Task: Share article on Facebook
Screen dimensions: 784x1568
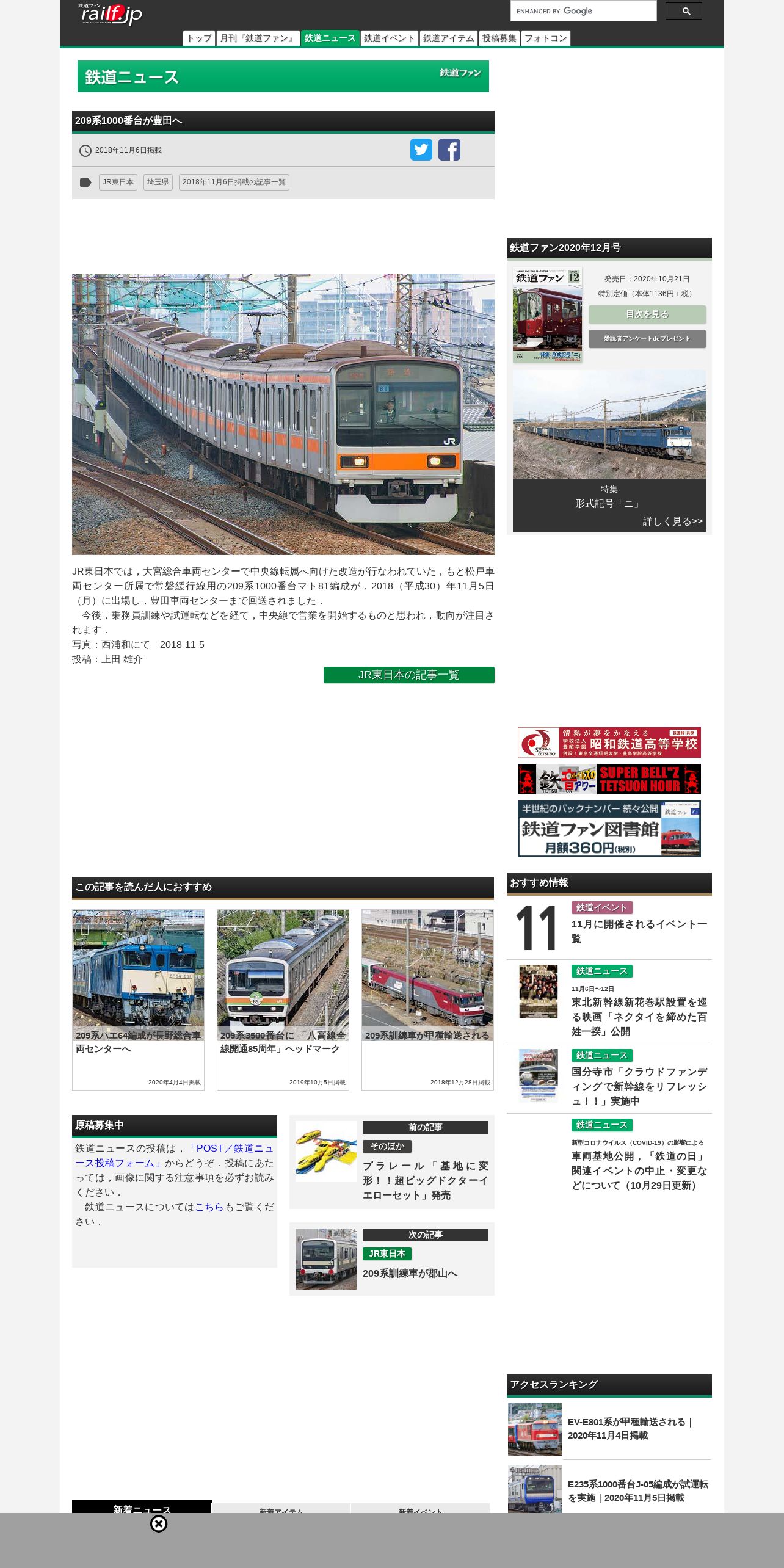Action: coord(449,150)
